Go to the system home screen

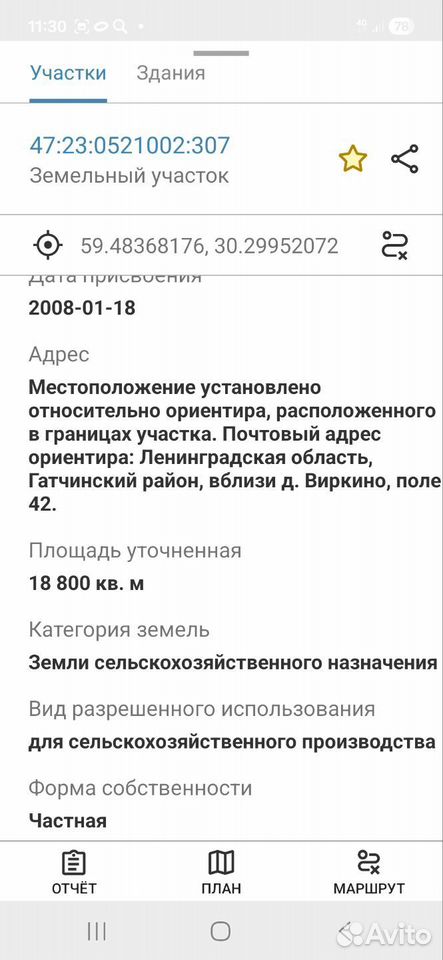pos(220,932)
